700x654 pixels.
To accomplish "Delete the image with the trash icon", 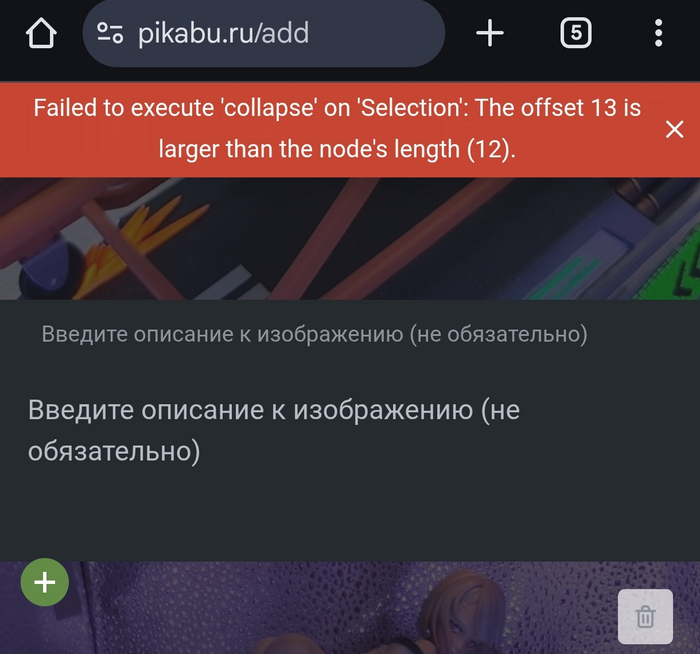I will (645, 617).
